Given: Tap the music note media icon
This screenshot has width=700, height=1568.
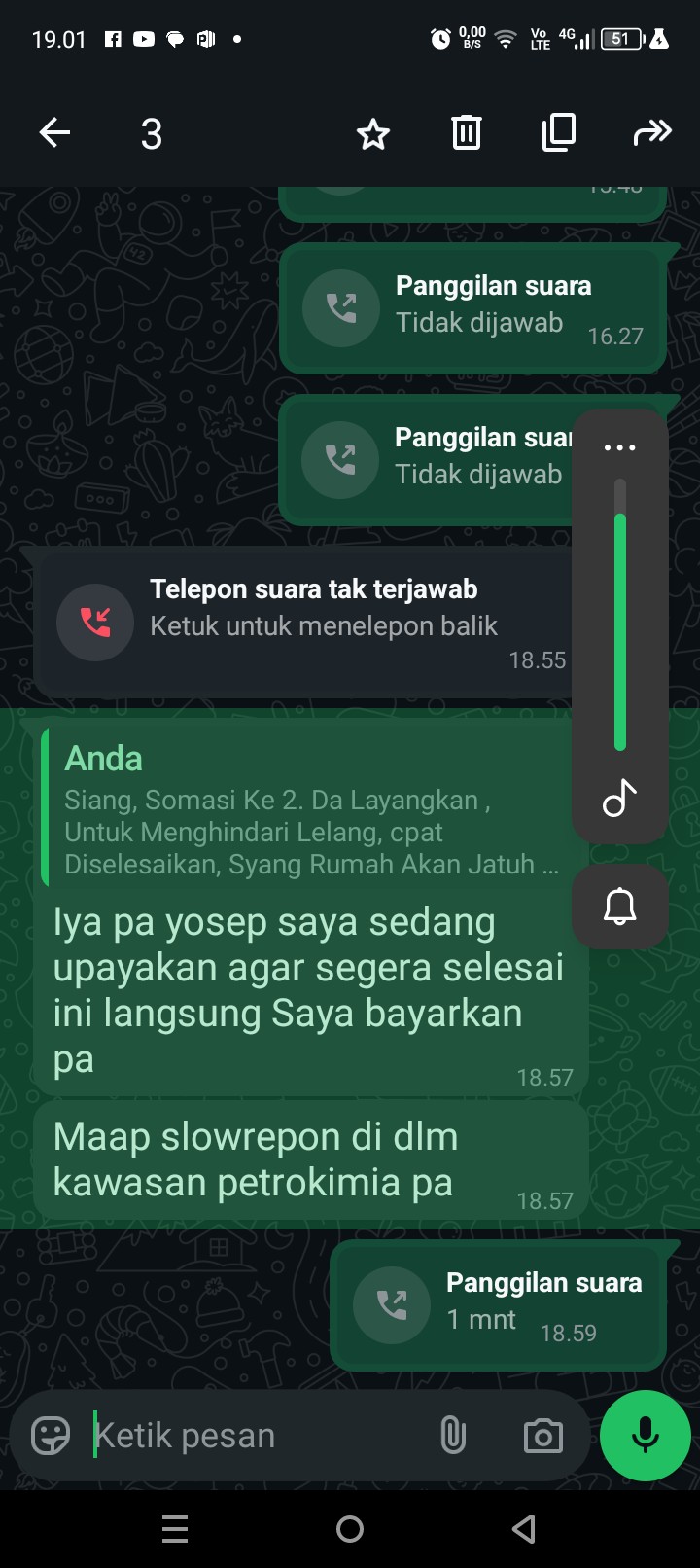Looking at the screenshot, I should pos(619,799).
